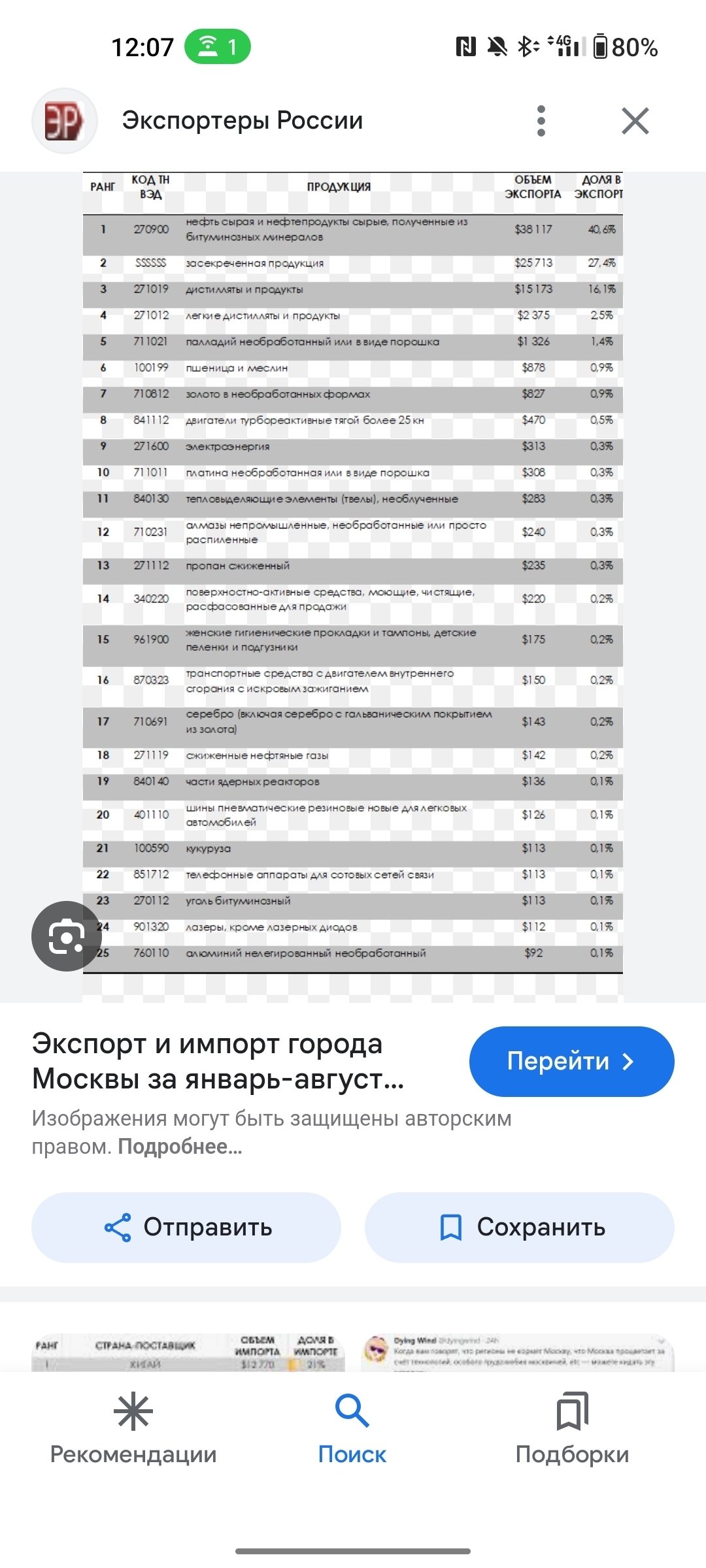
Task: Open related import table thumbnail
Action: point(188,1352)
